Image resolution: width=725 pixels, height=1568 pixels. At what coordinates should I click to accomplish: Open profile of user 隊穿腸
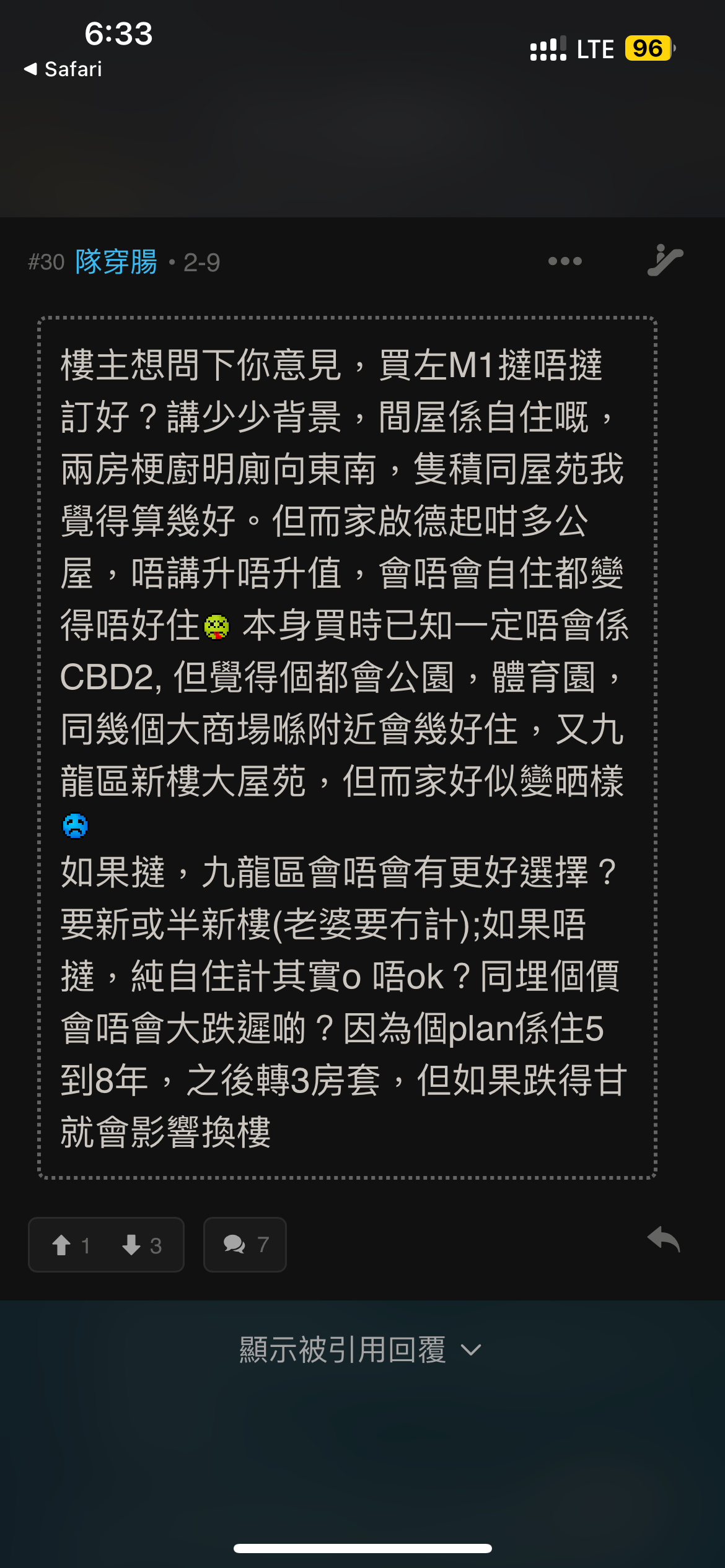coord(116,262)
